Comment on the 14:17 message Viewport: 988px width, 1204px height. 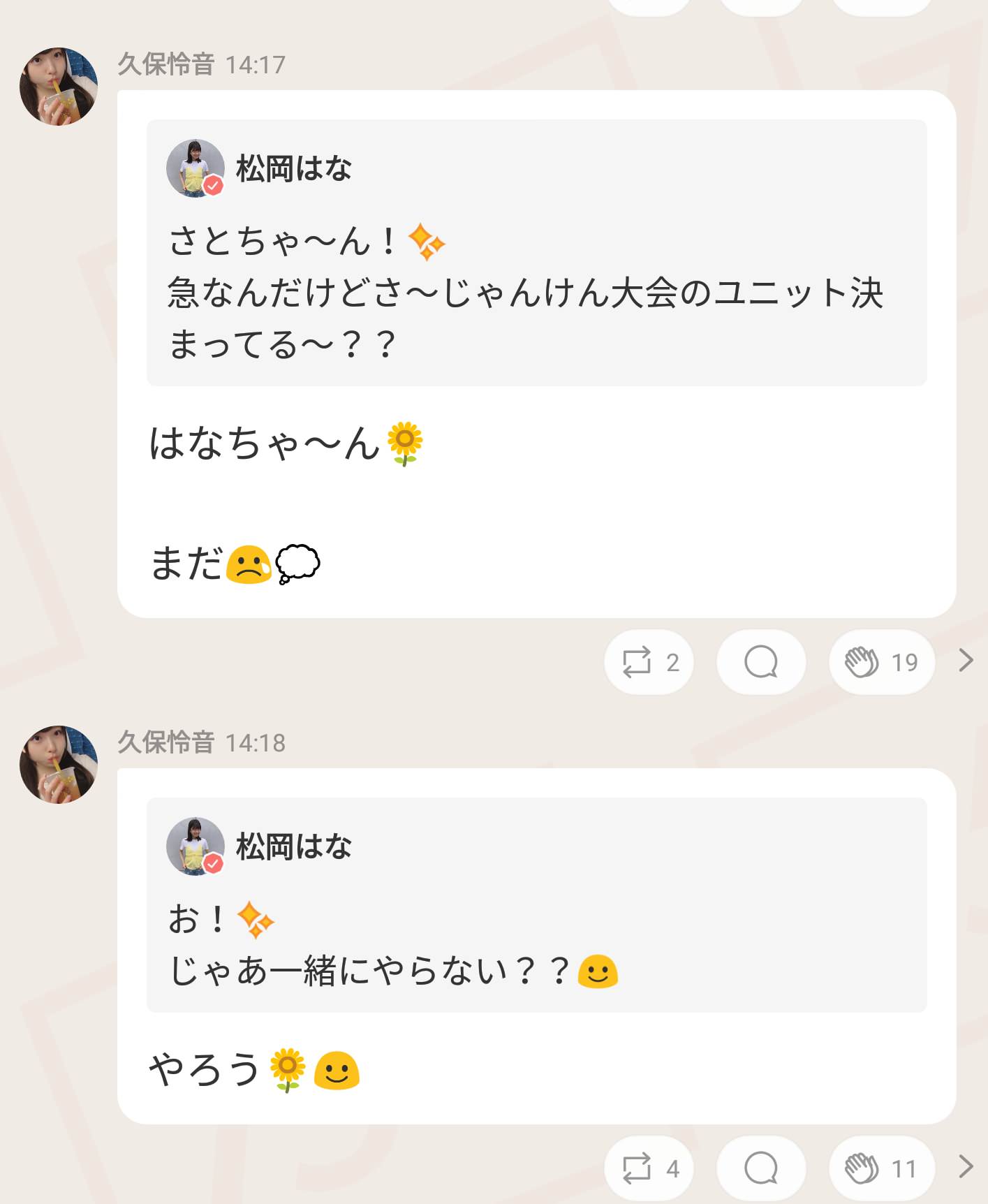pos(760,662)
